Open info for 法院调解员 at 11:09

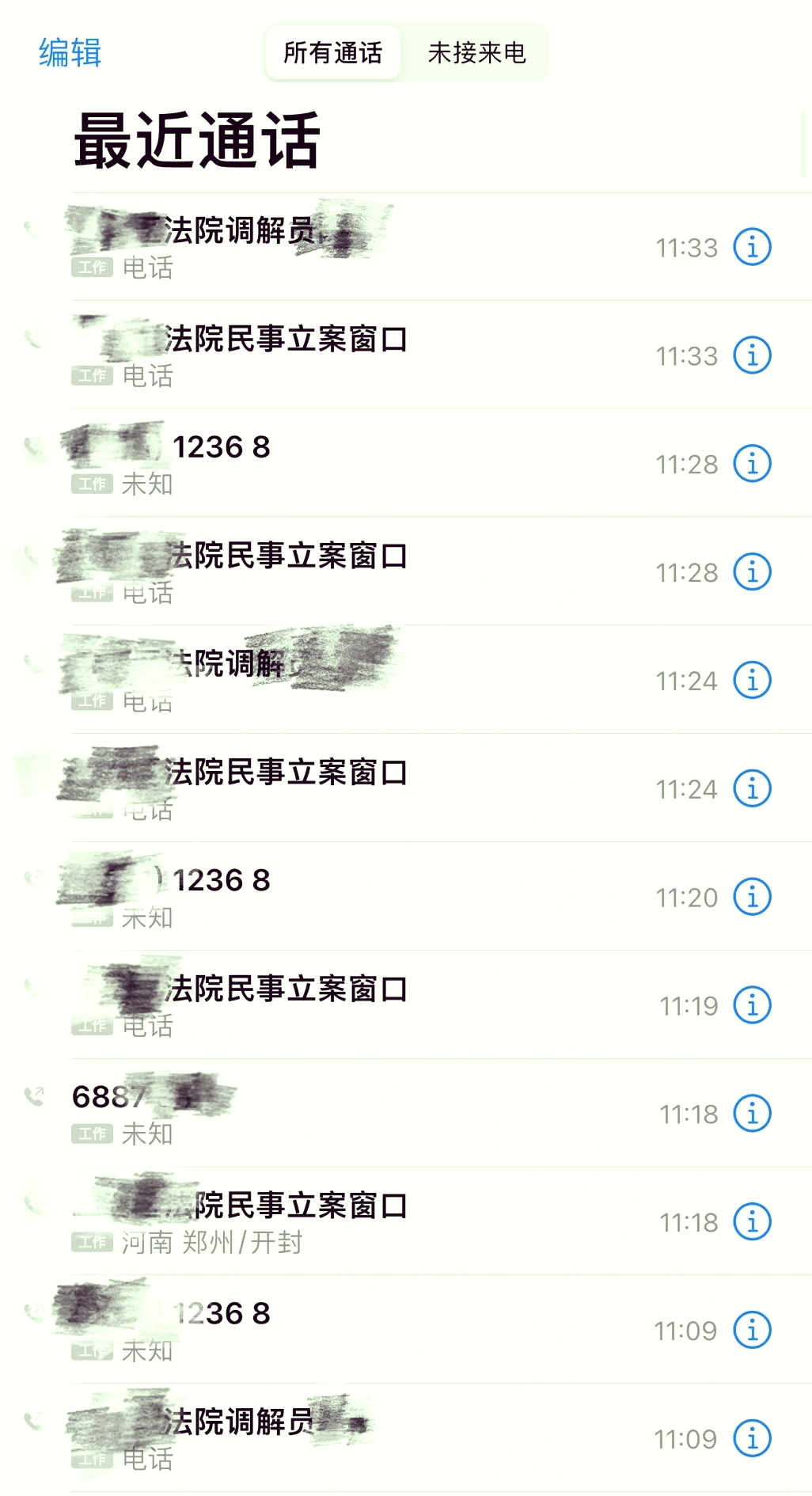coord(752,1438)
